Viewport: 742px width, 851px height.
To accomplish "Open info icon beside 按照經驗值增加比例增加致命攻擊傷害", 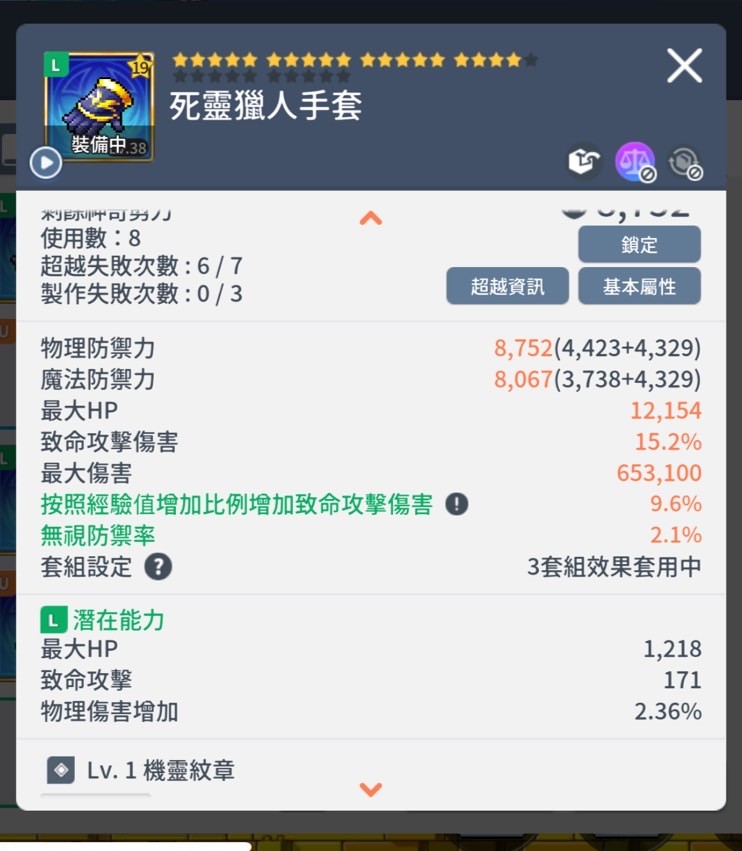I will 457,504.
